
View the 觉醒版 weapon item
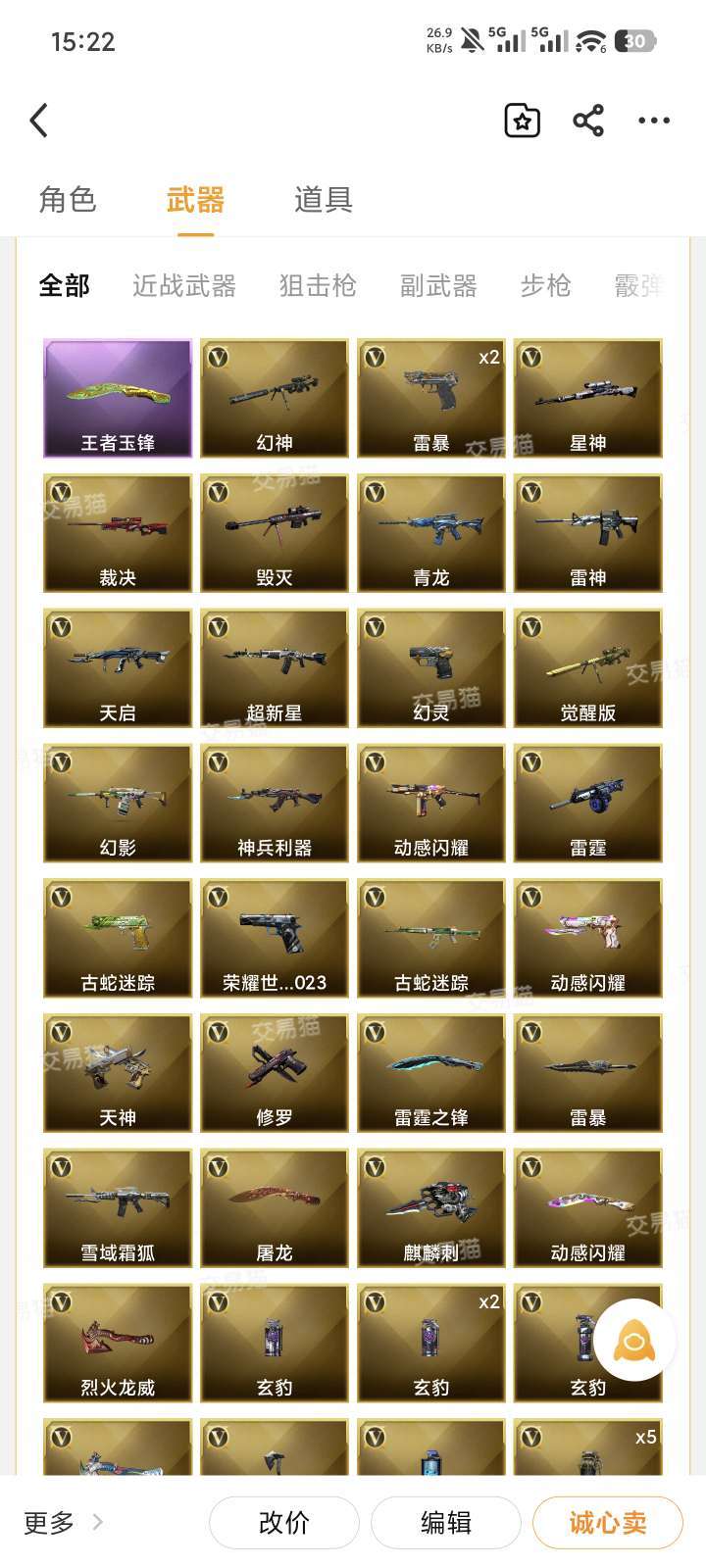pyautogui.click(x=588, y=668)
